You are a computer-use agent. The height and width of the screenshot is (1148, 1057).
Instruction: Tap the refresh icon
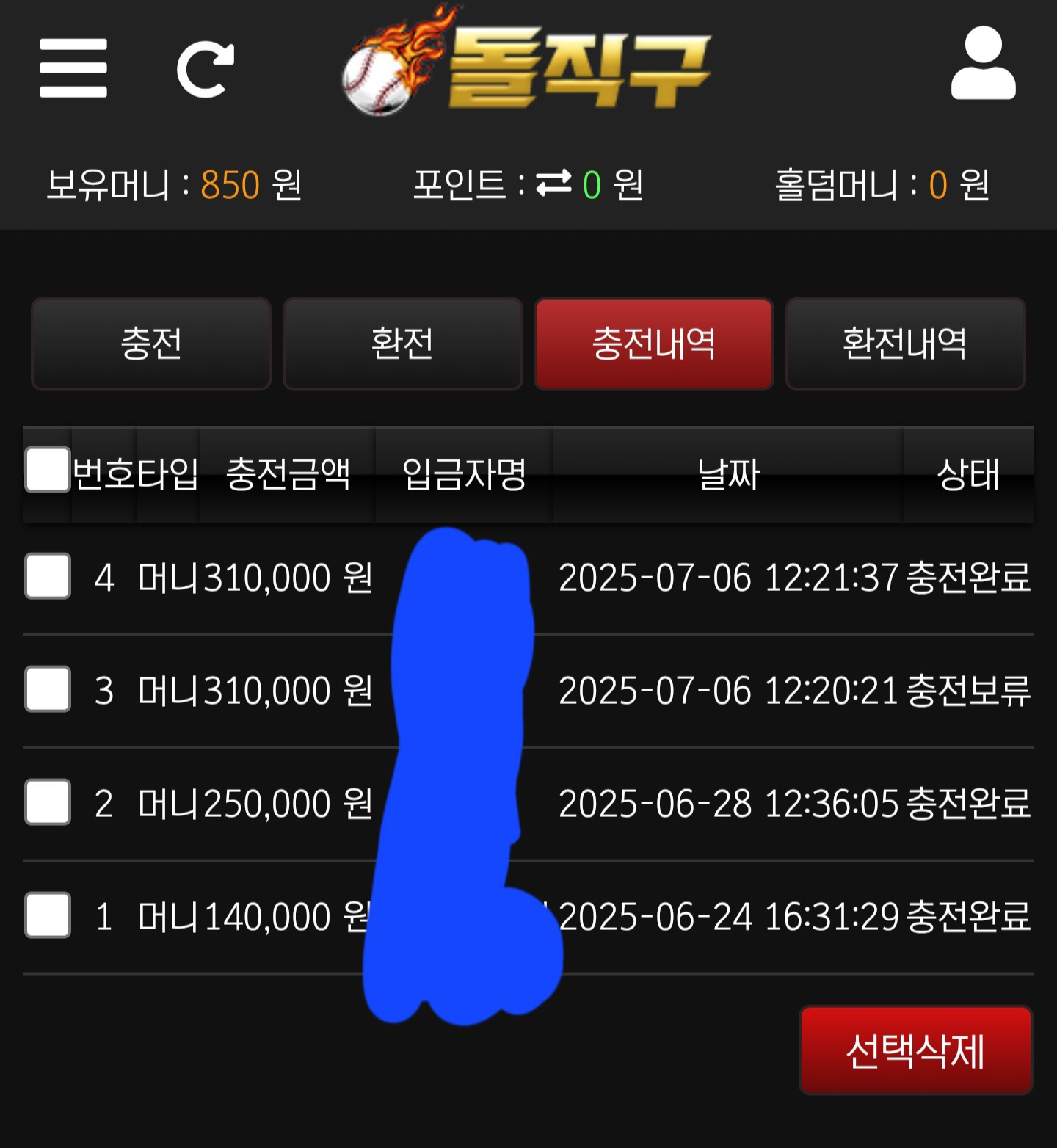pyautogui.click(x=206, y=69)
